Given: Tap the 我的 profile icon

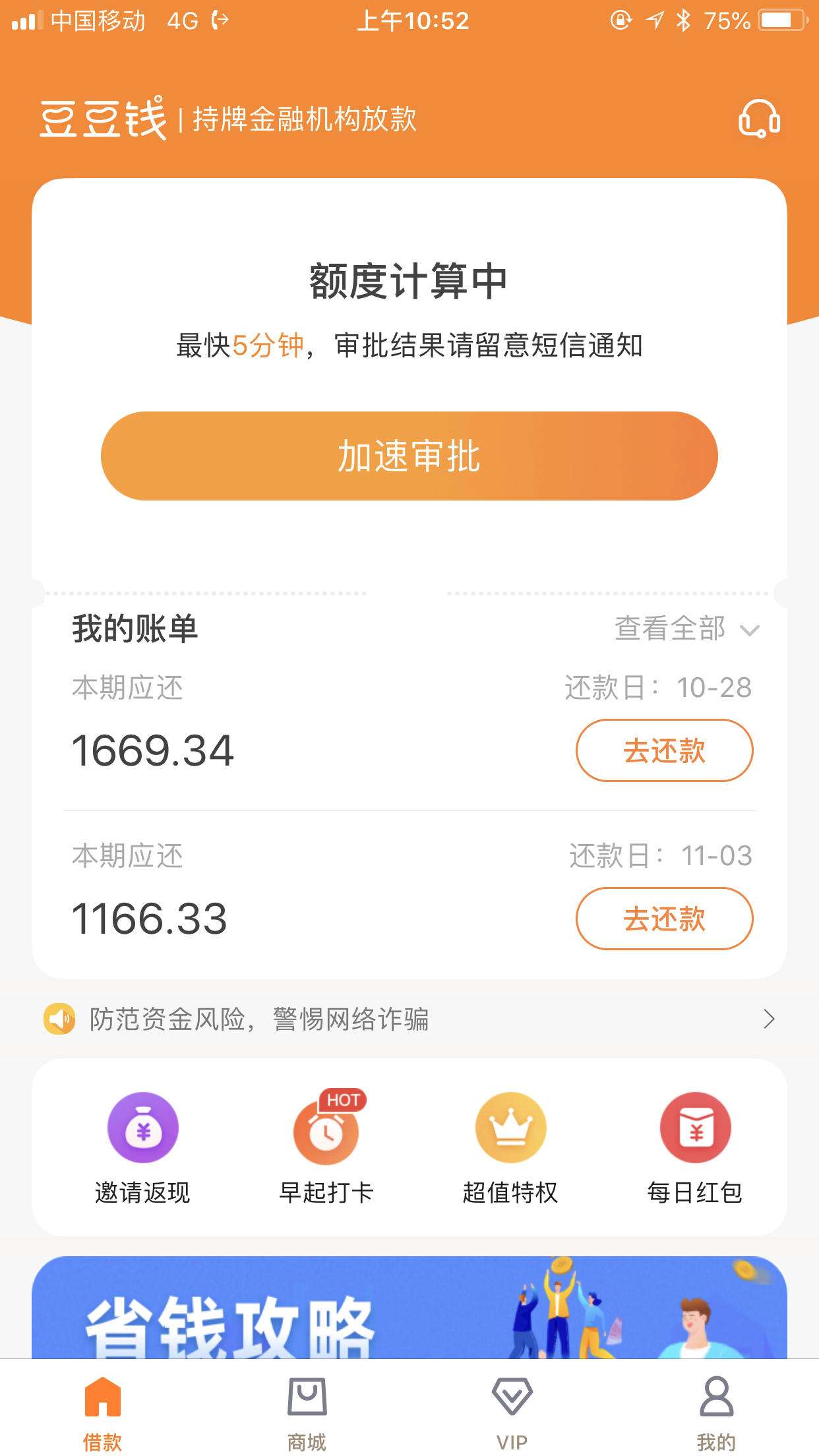Looking at the screenshot, I should 717,1395.
